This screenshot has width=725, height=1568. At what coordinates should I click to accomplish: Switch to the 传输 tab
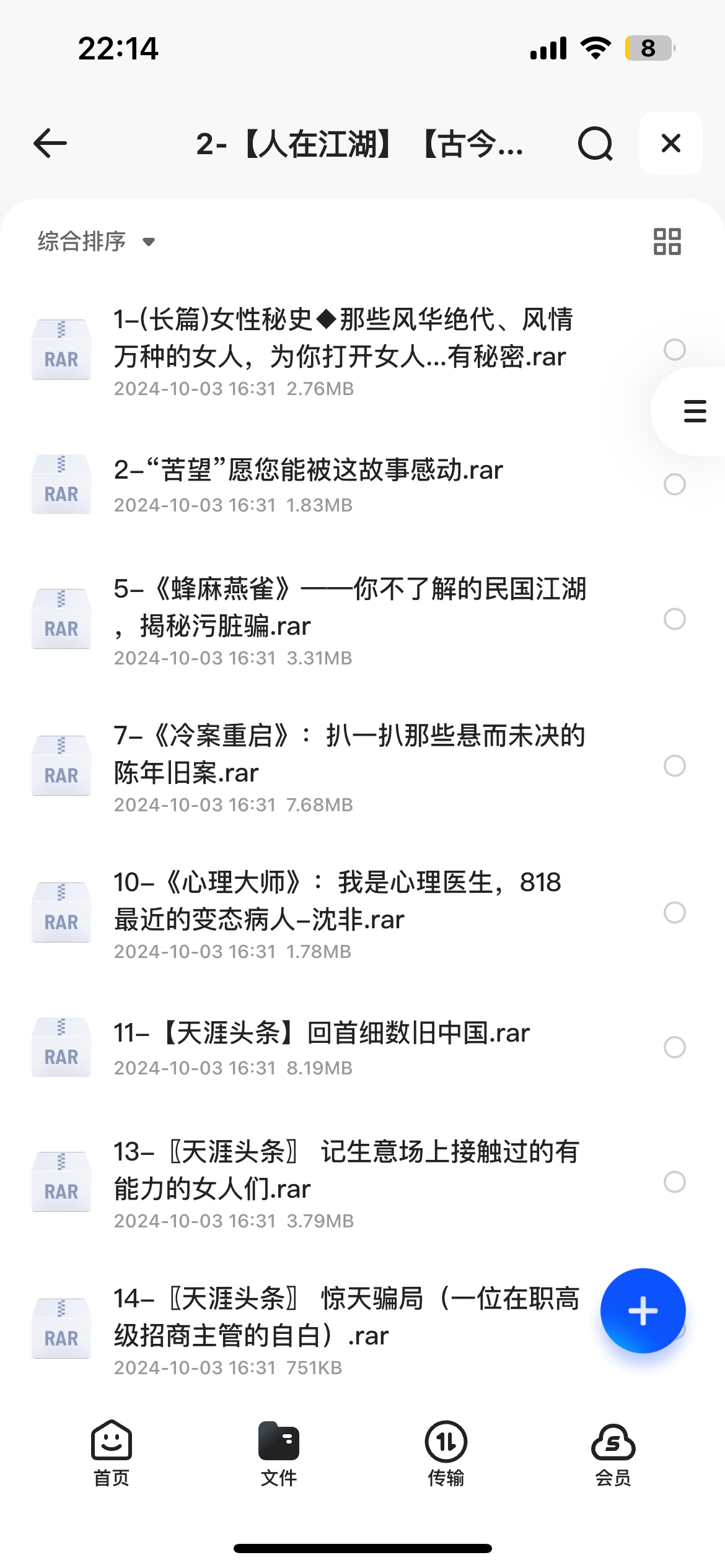click(446, 1453)
